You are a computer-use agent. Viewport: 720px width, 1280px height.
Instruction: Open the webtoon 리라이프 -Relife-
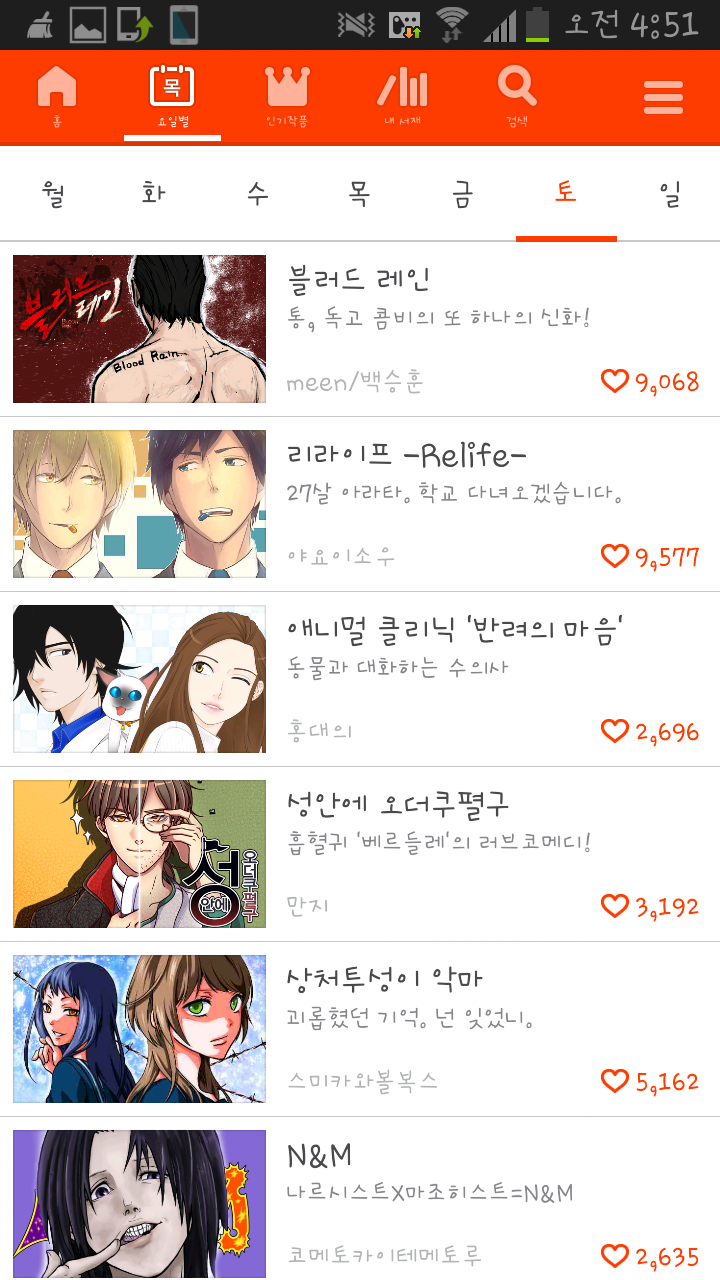click(360, 504)
